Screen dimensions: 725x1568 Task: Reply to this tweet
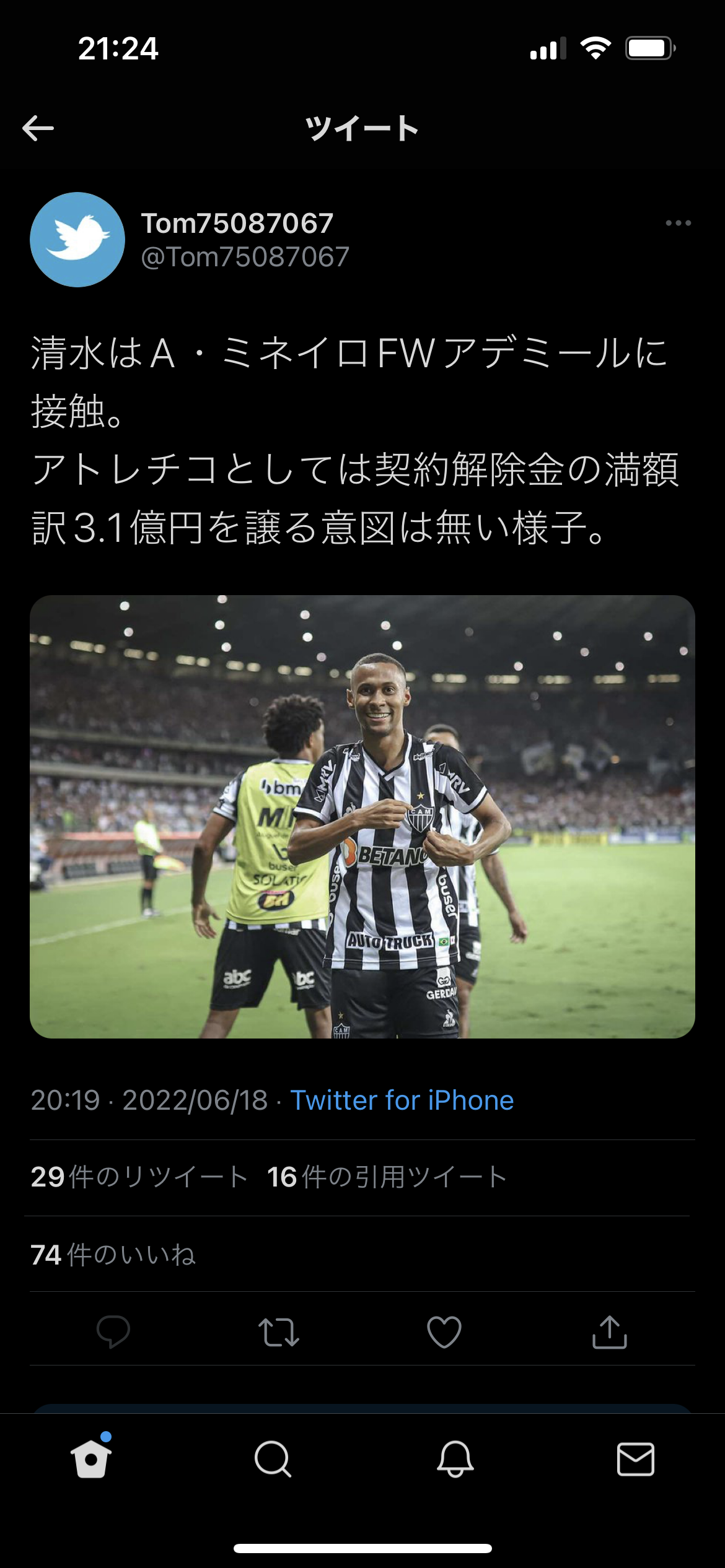(x=113, y=1331)
